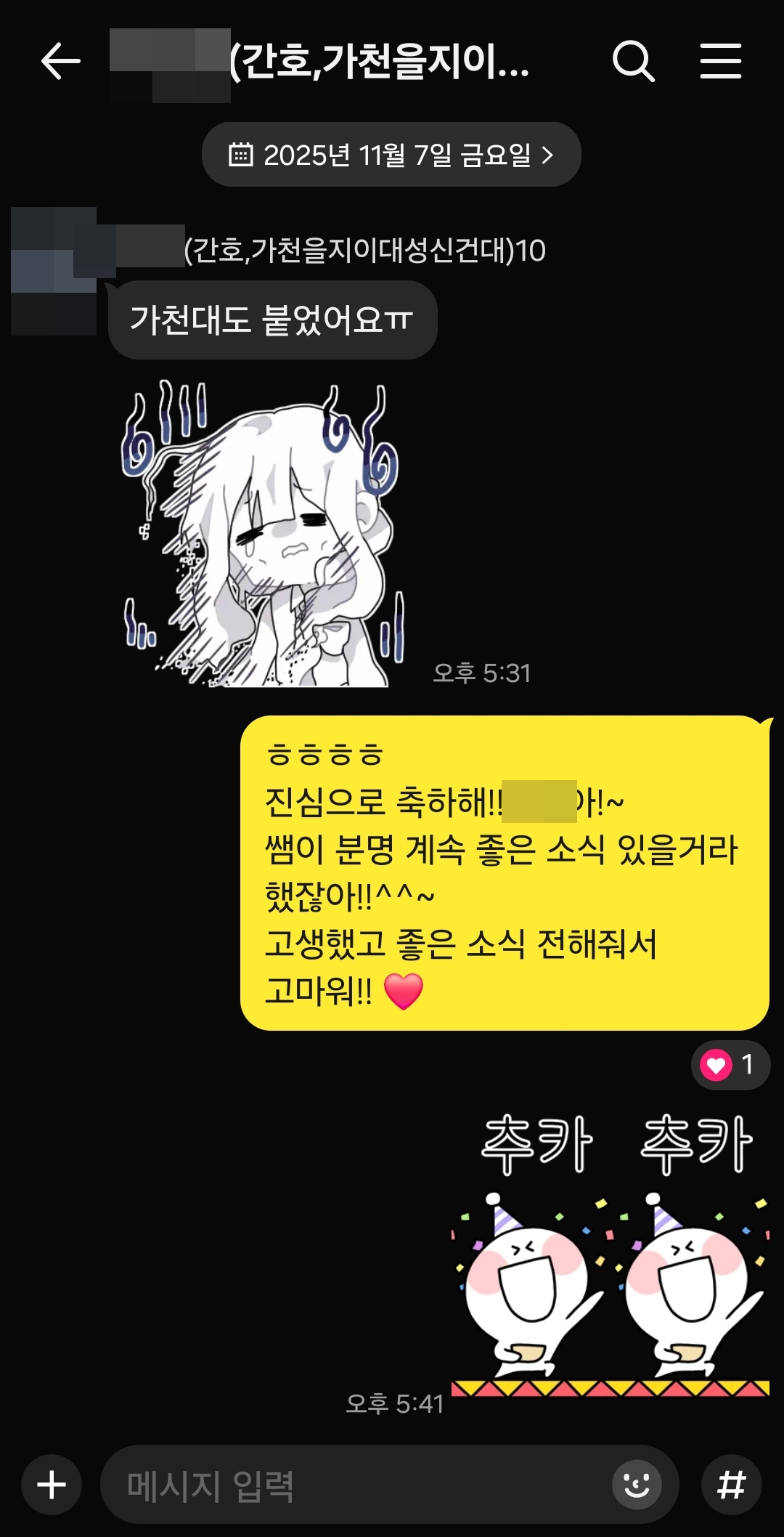The image size is (784, 1537).
Task: Go back to the chat list
Action: (60, 61)
